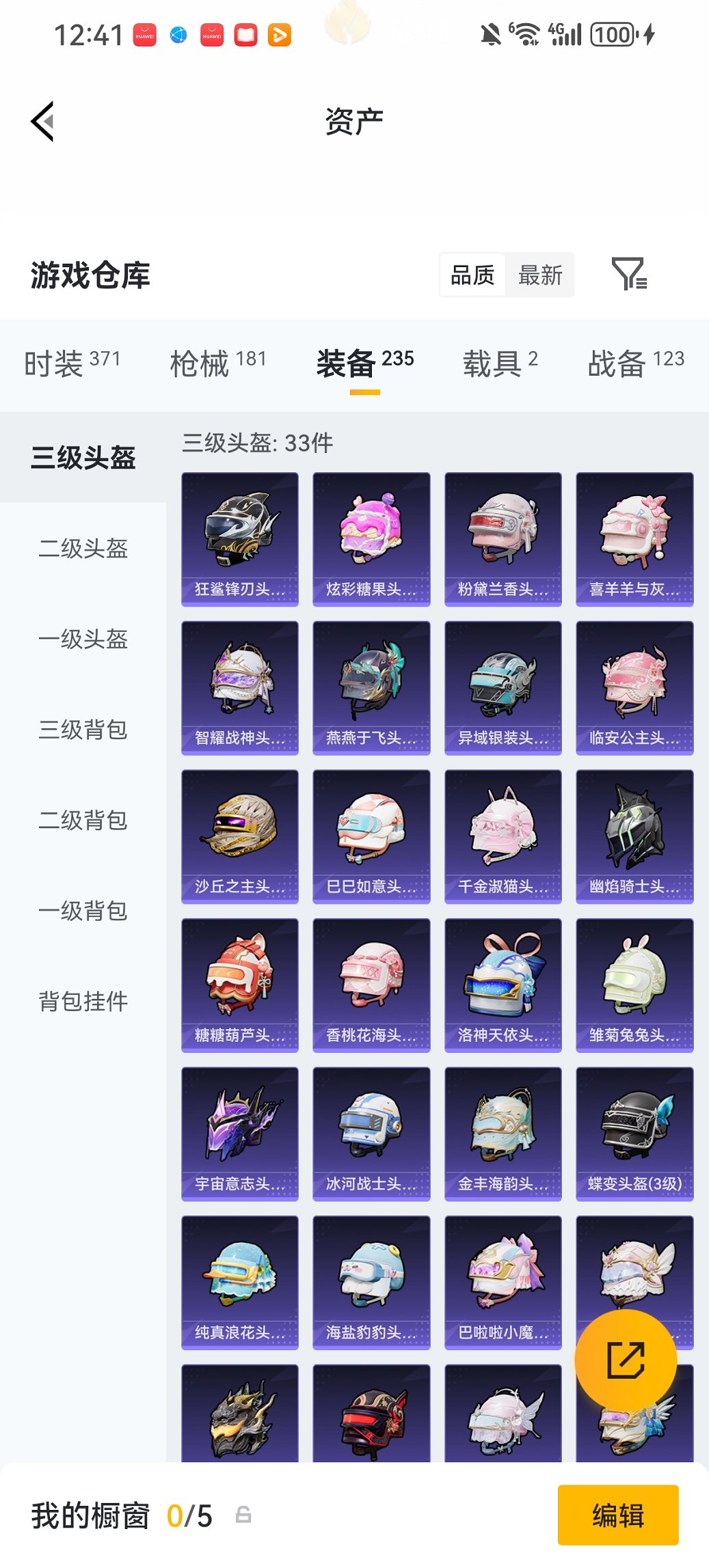The height and width of the screenshot is (1568, 709).
Task: Enable the 背包挂件 category filter
Action: (83, 1002)
